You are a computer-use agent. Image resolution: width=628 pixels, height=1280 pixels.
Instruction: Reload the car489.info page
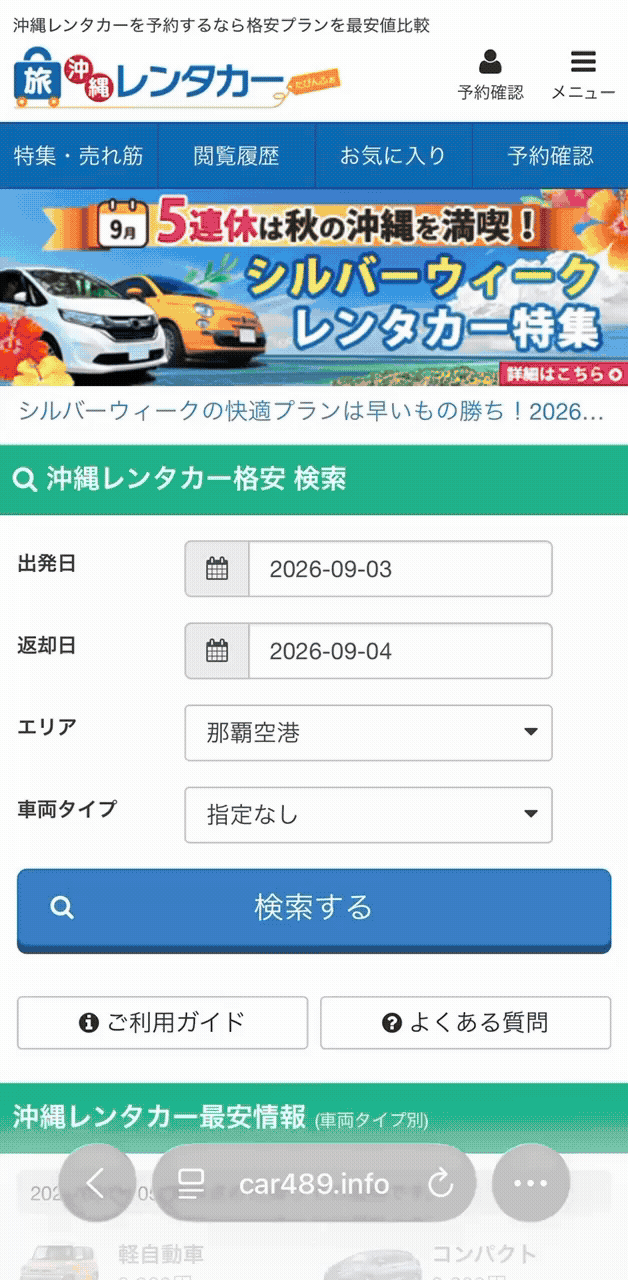pyautogui.click(x=441, y=1184)
